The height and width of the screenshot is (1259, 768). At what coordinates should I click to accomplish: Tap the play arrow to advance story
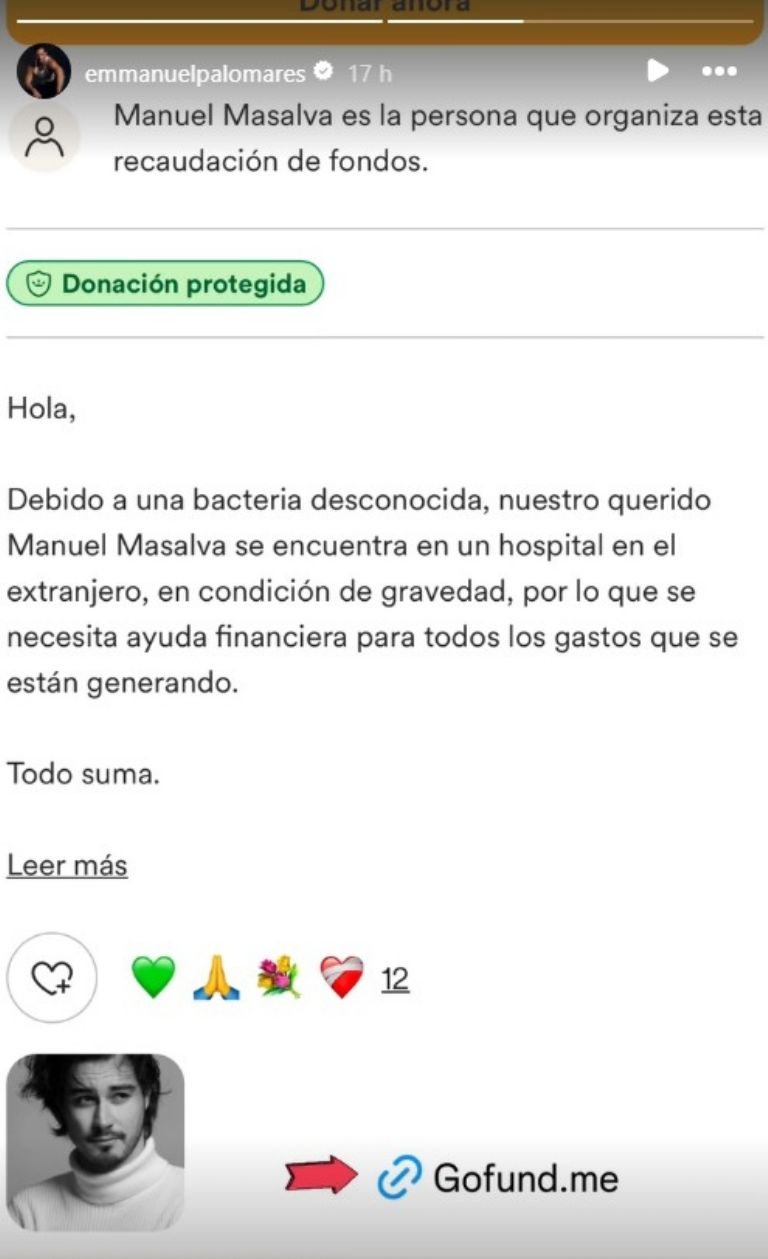658,71
